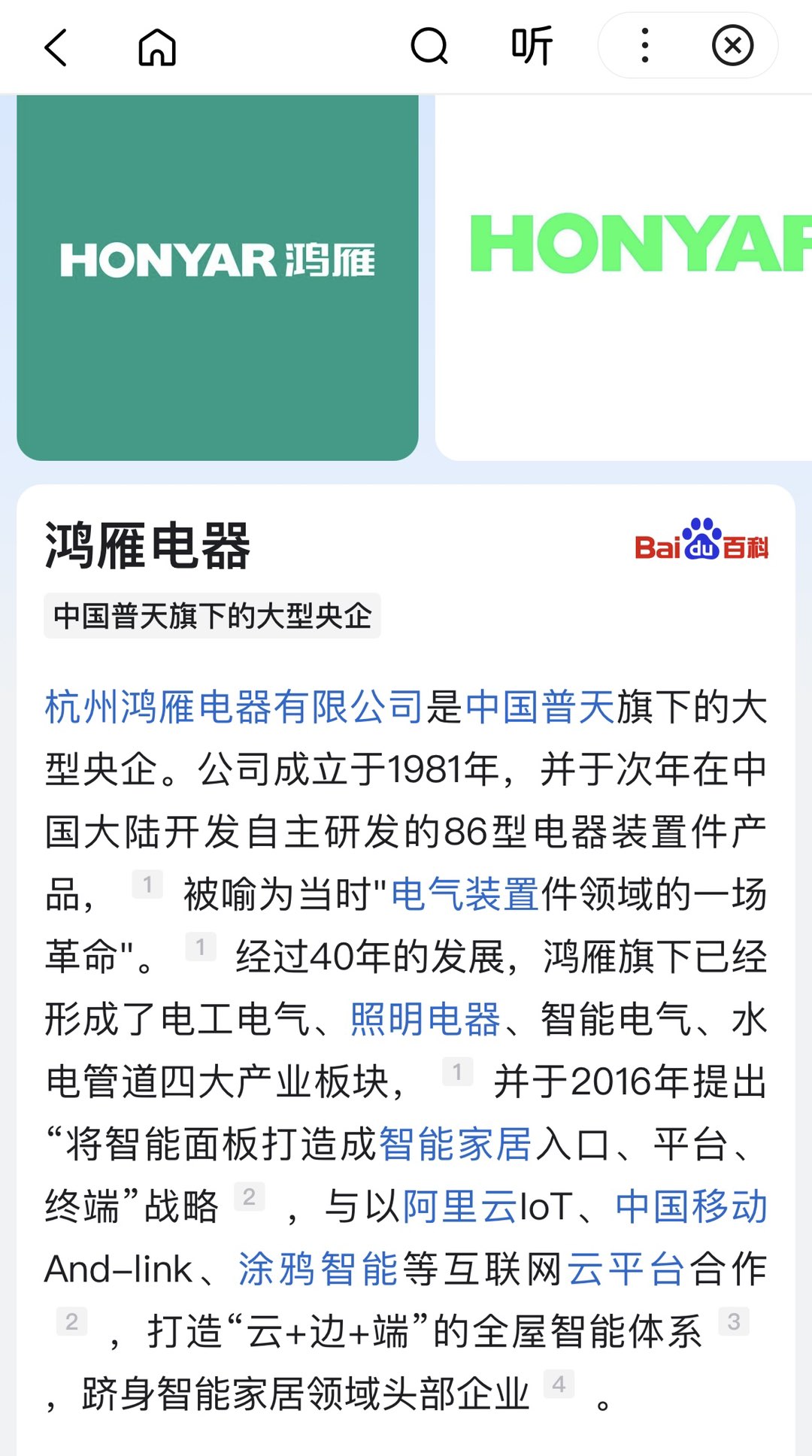812x1456 pixels.
Task: Close the page with the X button
Action: (732, 46)
